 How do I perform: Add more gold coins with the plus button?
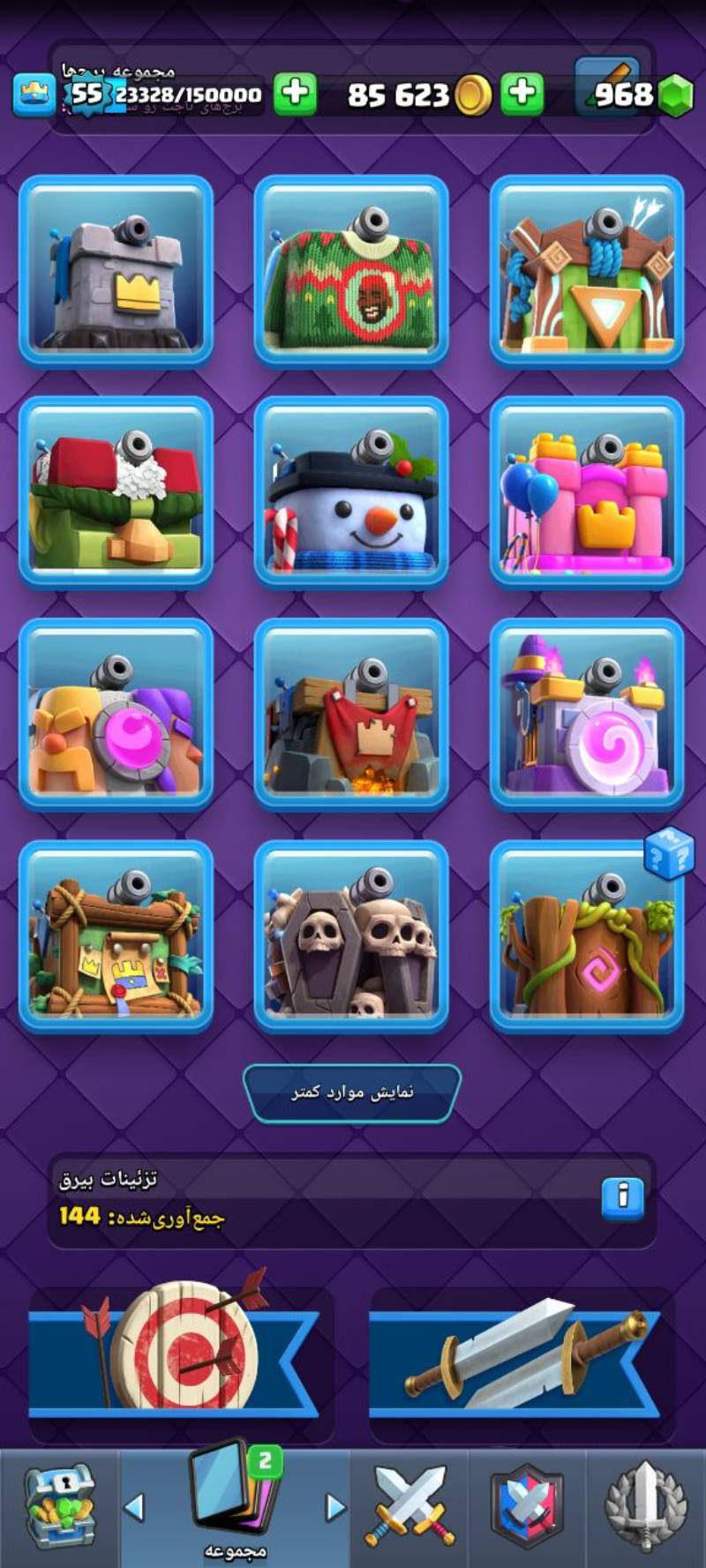click(x=295, y=94)
